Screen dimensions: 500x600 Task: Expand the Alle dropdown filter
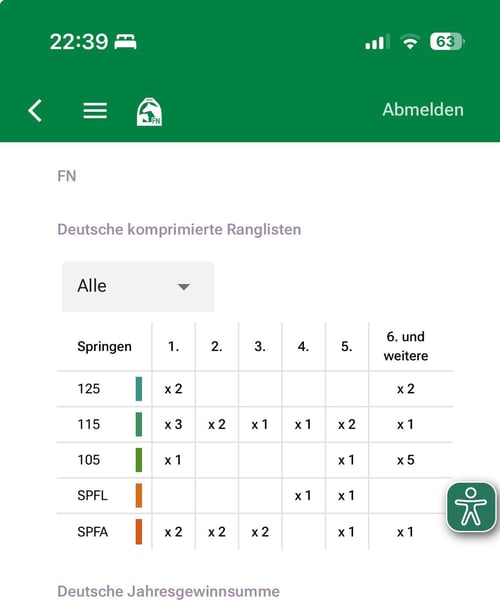[138, 286]
